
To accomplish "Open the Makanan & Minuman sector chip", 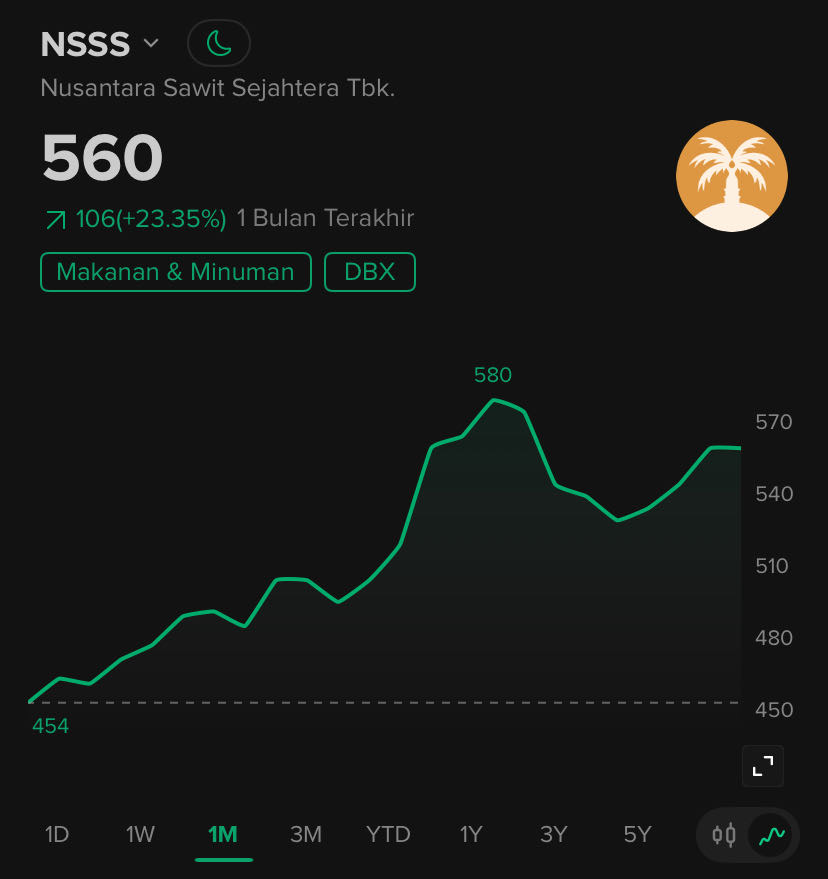I will click(176, 272).
